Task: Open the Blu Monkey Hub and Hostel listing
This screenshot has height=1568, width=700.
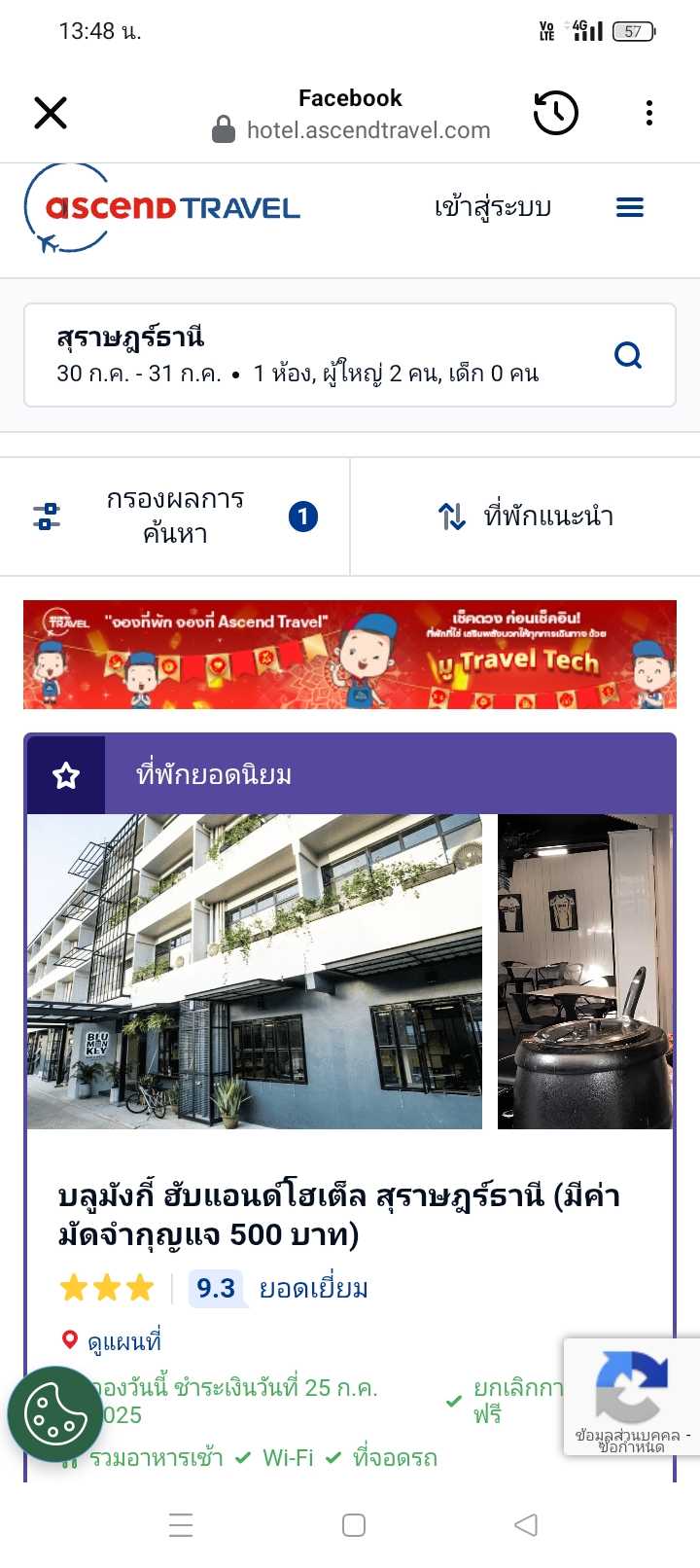Action: (x=338, y=1214)
